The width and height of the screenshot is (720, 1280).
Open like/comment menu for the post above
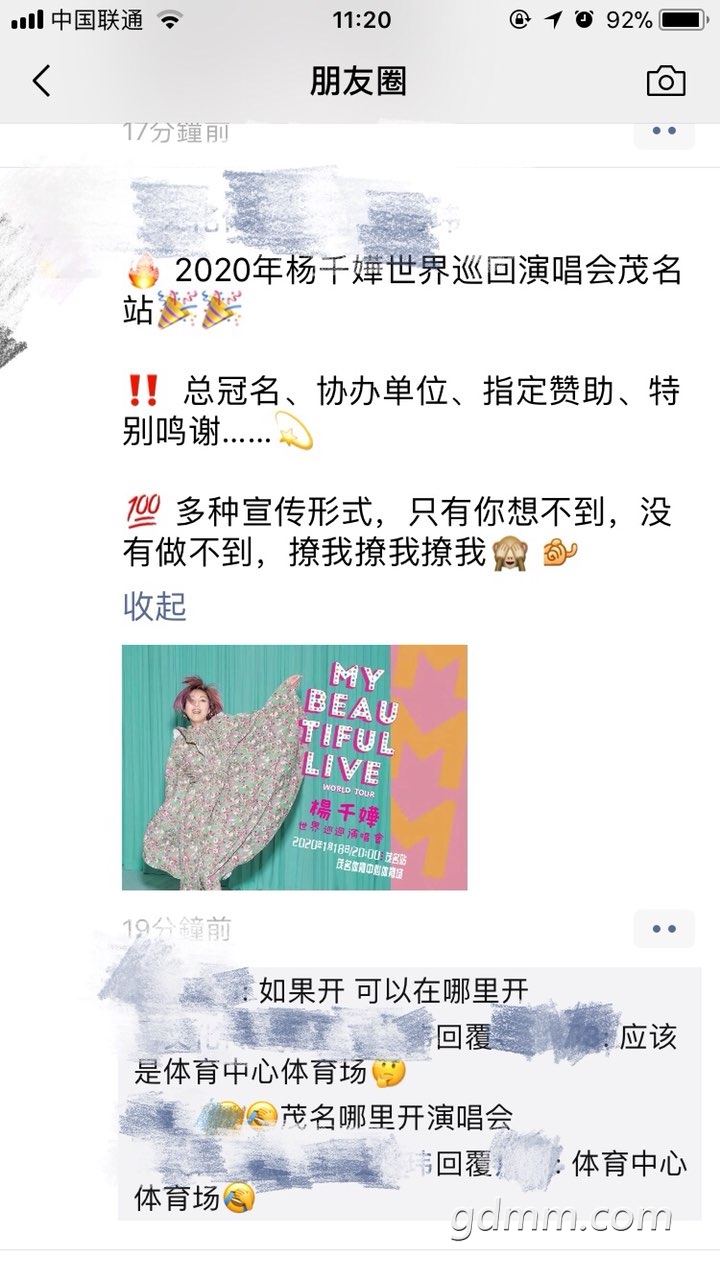pos(664,131)
